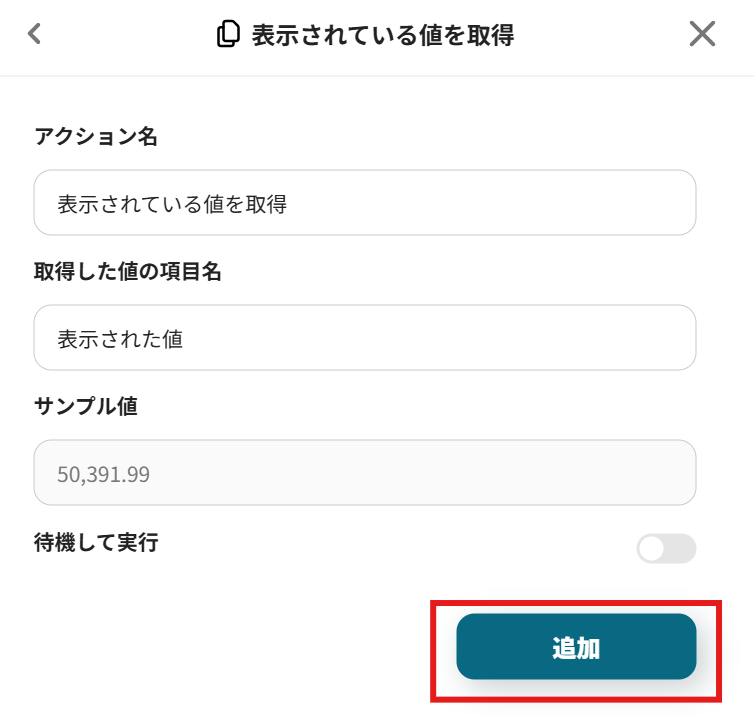Tap the 追加 button
The height and width of the screenshot is (715, 754).
pyautogui.click(x=576, y=647)
